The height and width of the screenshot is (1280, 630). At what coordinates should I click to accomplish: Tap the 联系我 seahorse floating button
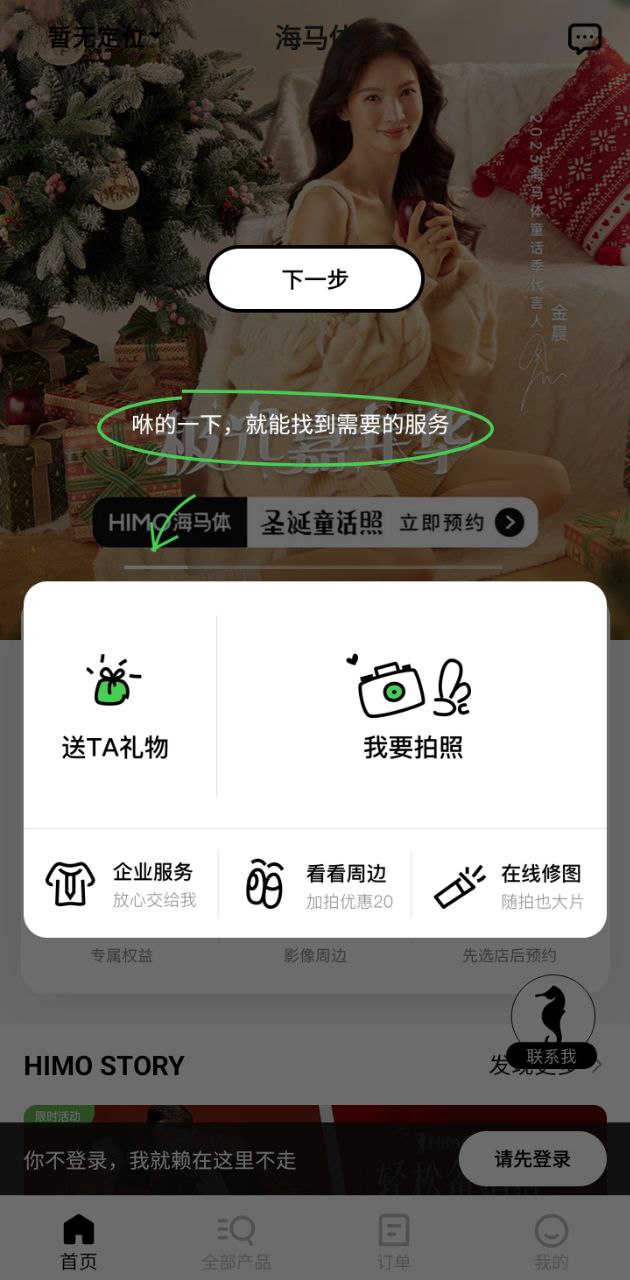pos(553,1022)
